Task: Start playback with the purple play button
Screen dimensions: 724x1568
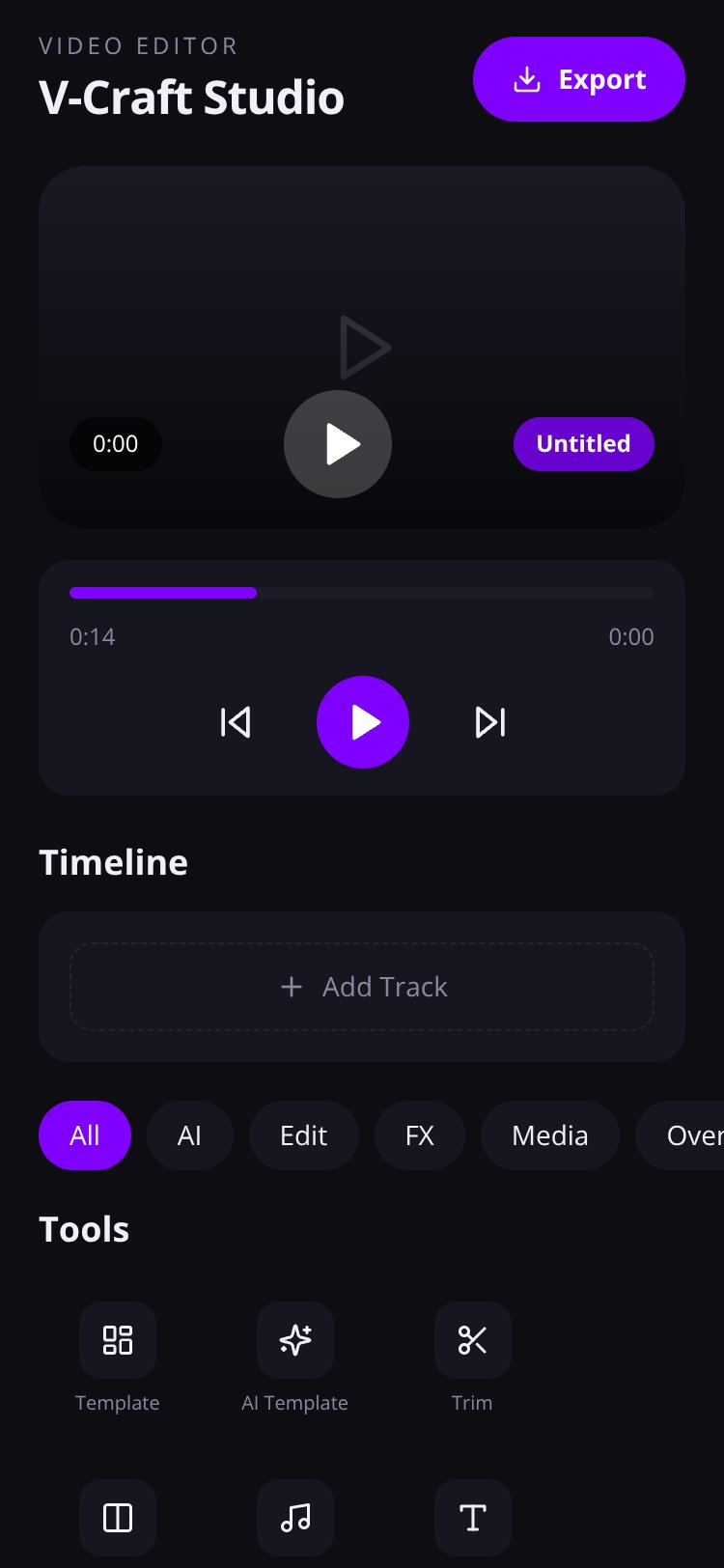Action: pos(363,722)
